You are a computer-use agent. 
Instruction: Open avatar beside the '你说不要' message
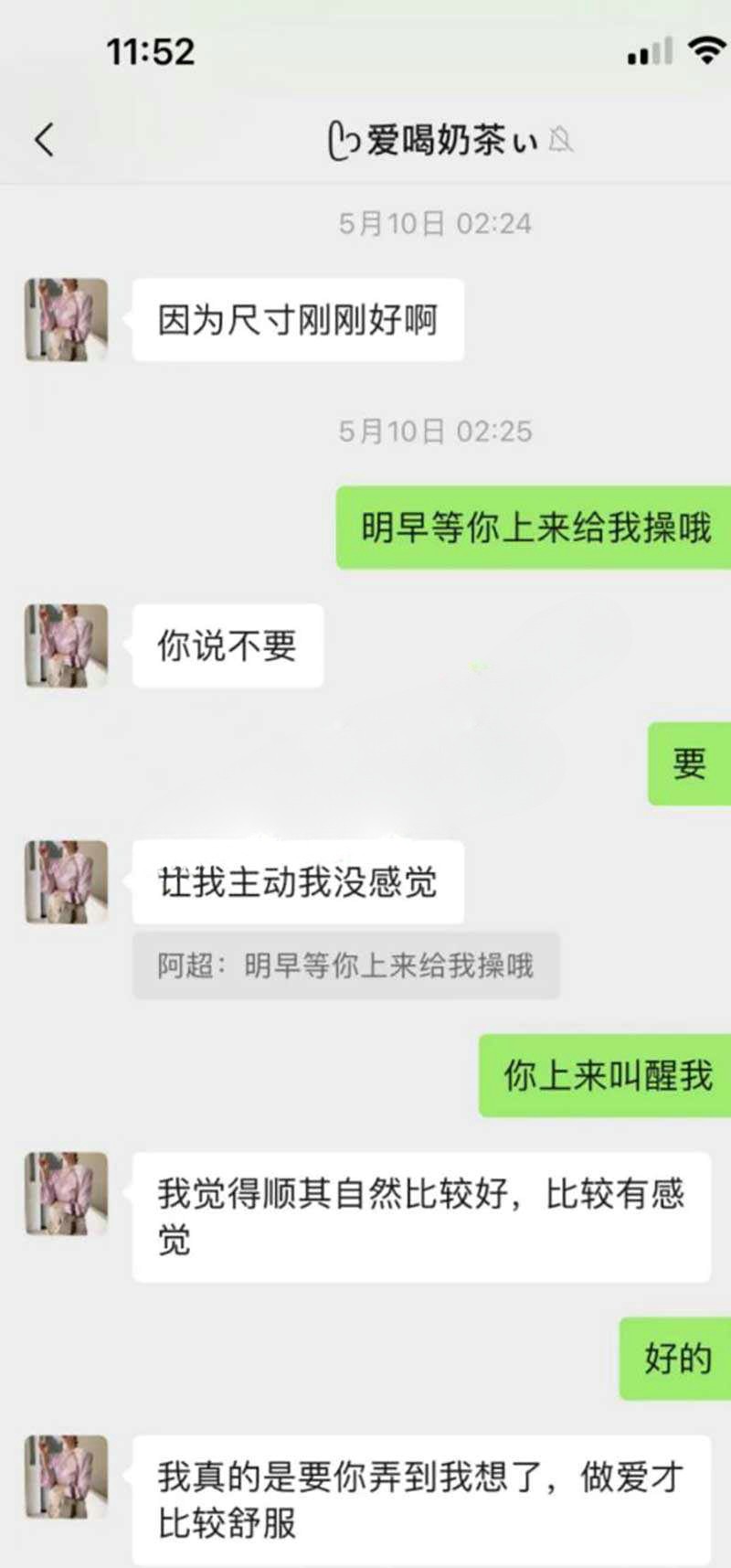[x=66, y=645]
